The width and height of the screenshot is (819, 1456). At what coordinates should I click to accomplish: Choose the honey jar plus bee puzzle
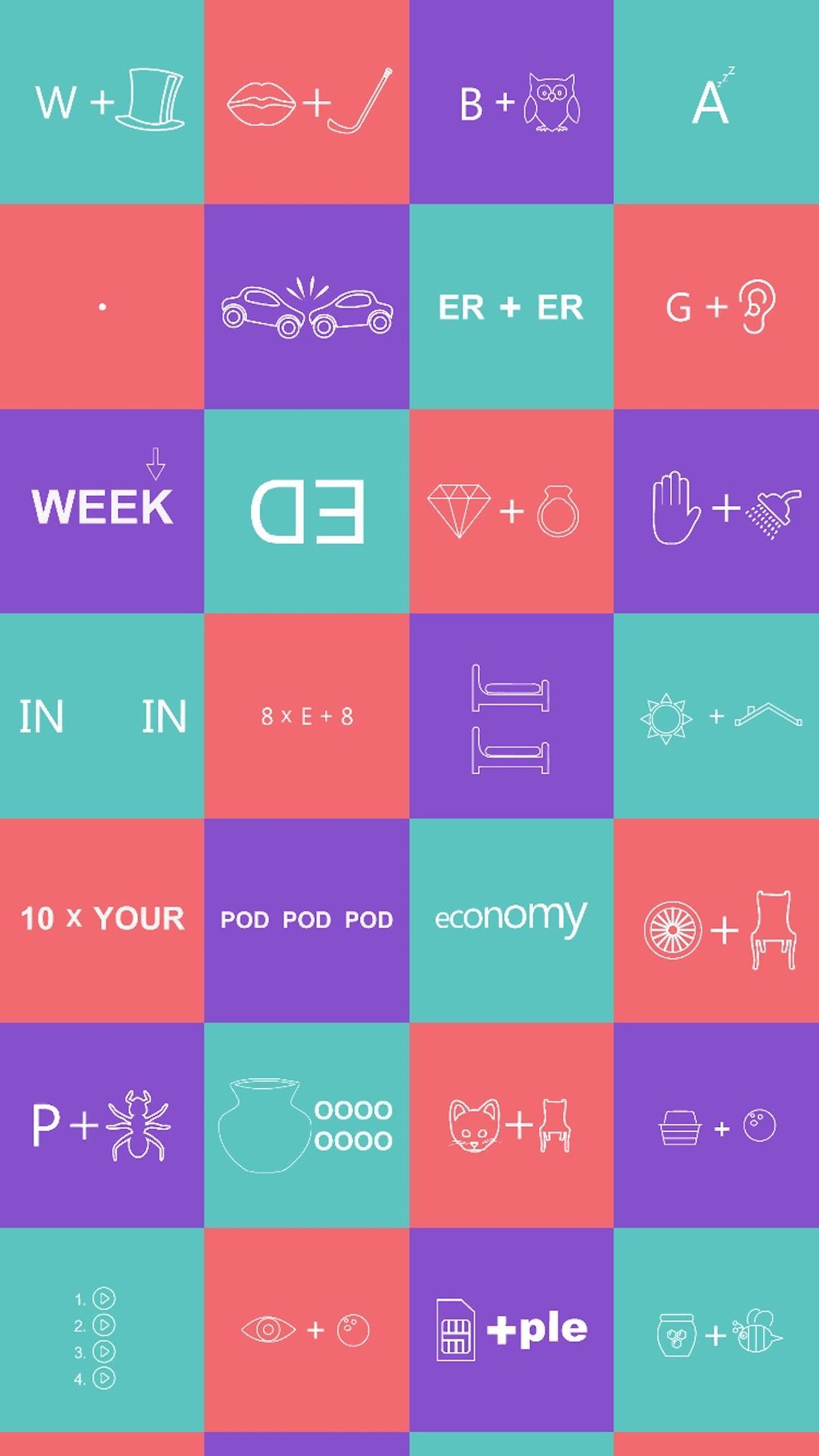(716, 1329)
